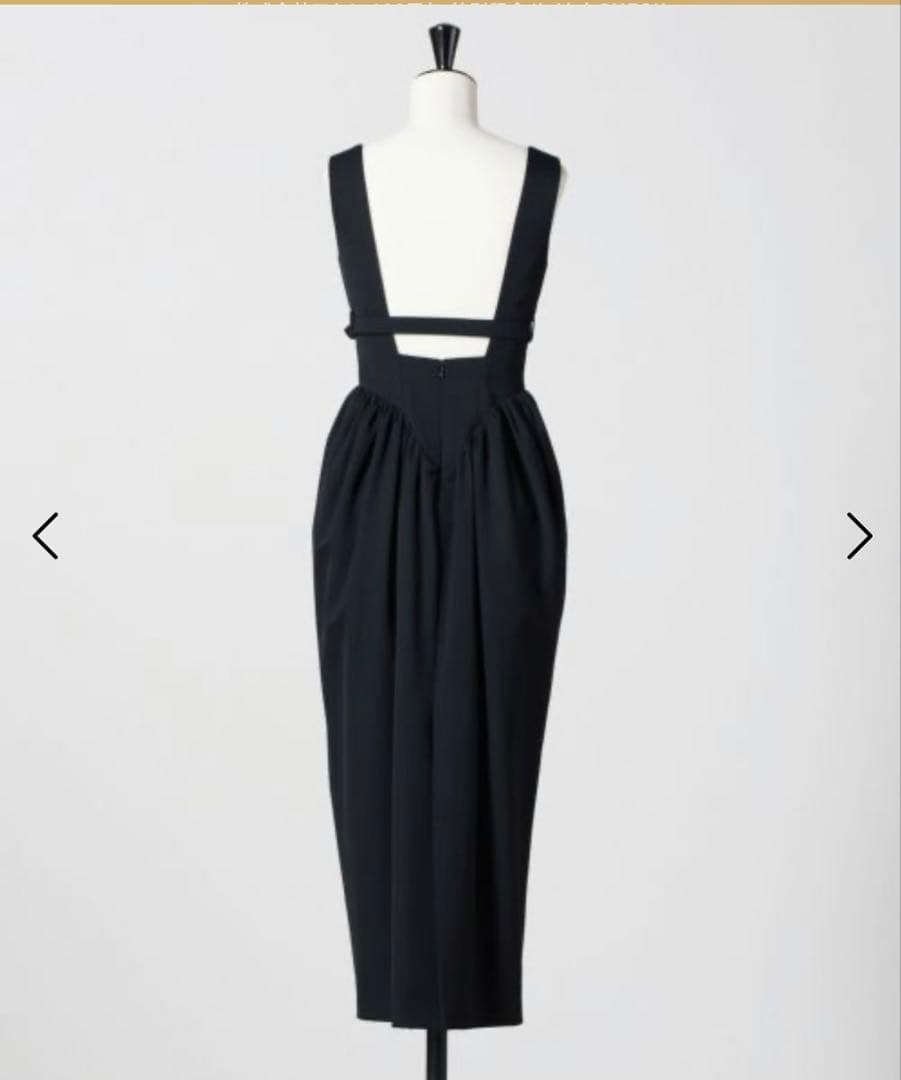
Task: Click the left arrow to see previous photo
Action: (44, 536)
